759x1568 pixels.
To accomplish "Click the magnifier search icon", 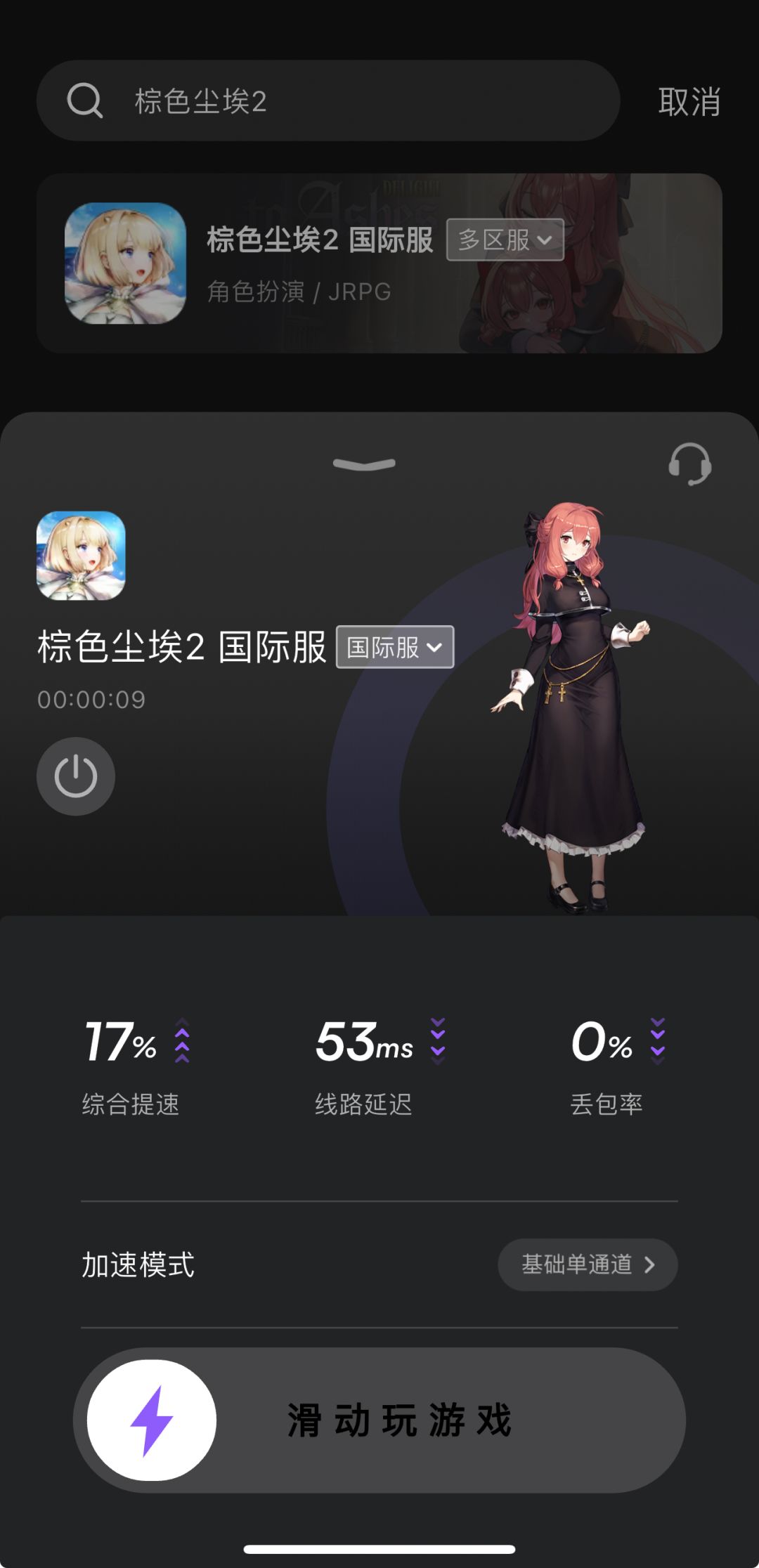I will [x=85, y=100].
